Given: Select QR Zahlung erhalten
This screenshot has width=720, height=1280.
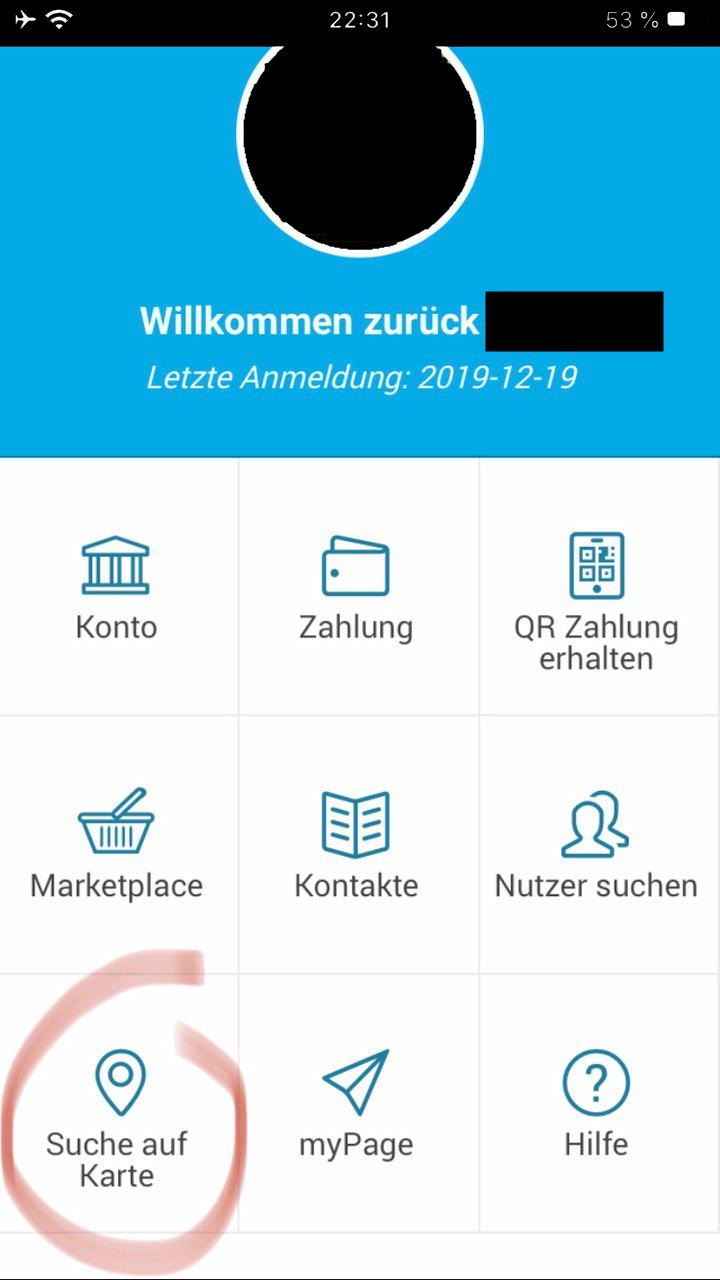Looking at the screenshot, I should pyautogui.click(x=597, y=587).
